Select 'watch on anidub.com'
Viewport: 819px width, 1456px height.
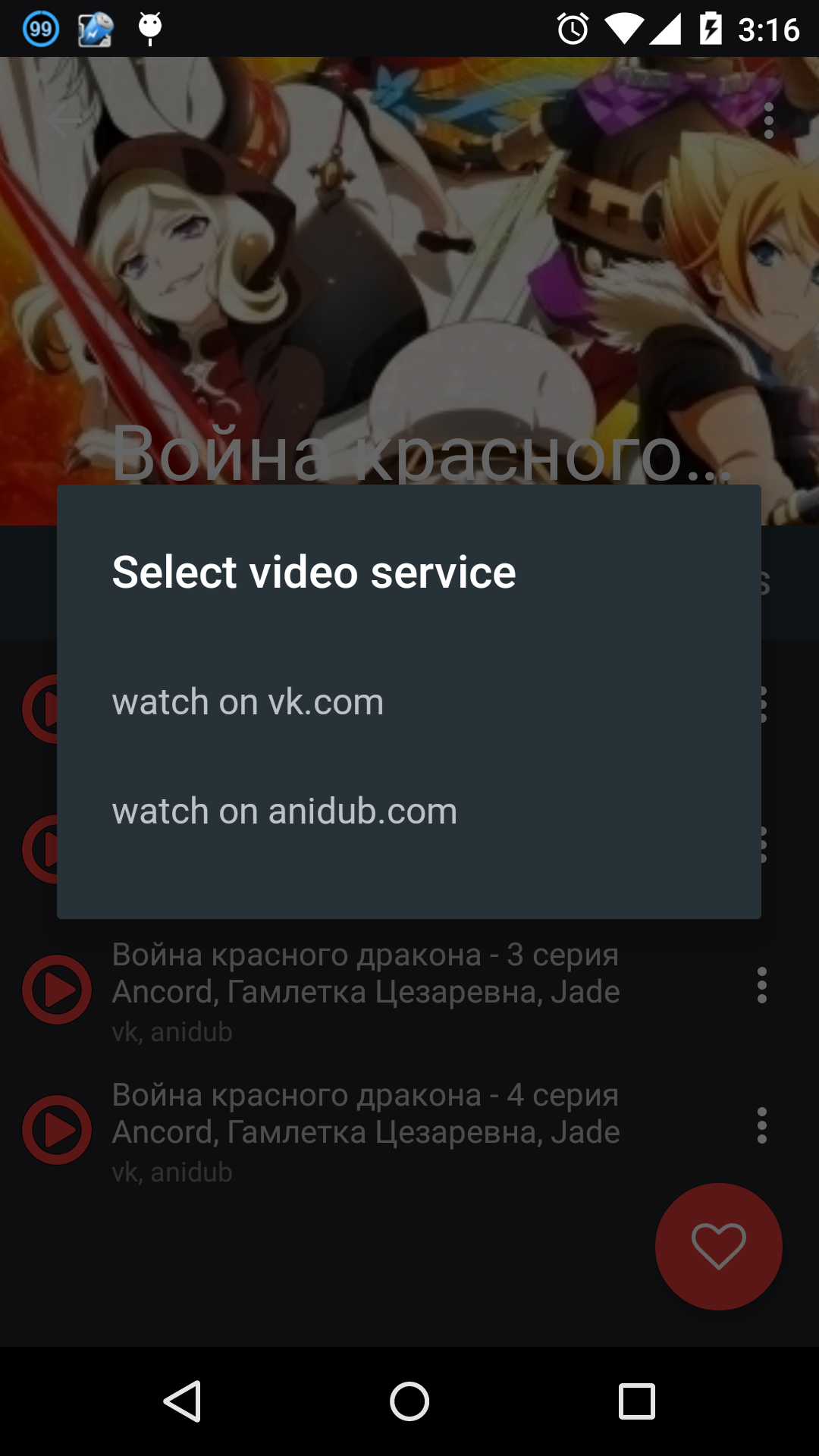[284, 811]
